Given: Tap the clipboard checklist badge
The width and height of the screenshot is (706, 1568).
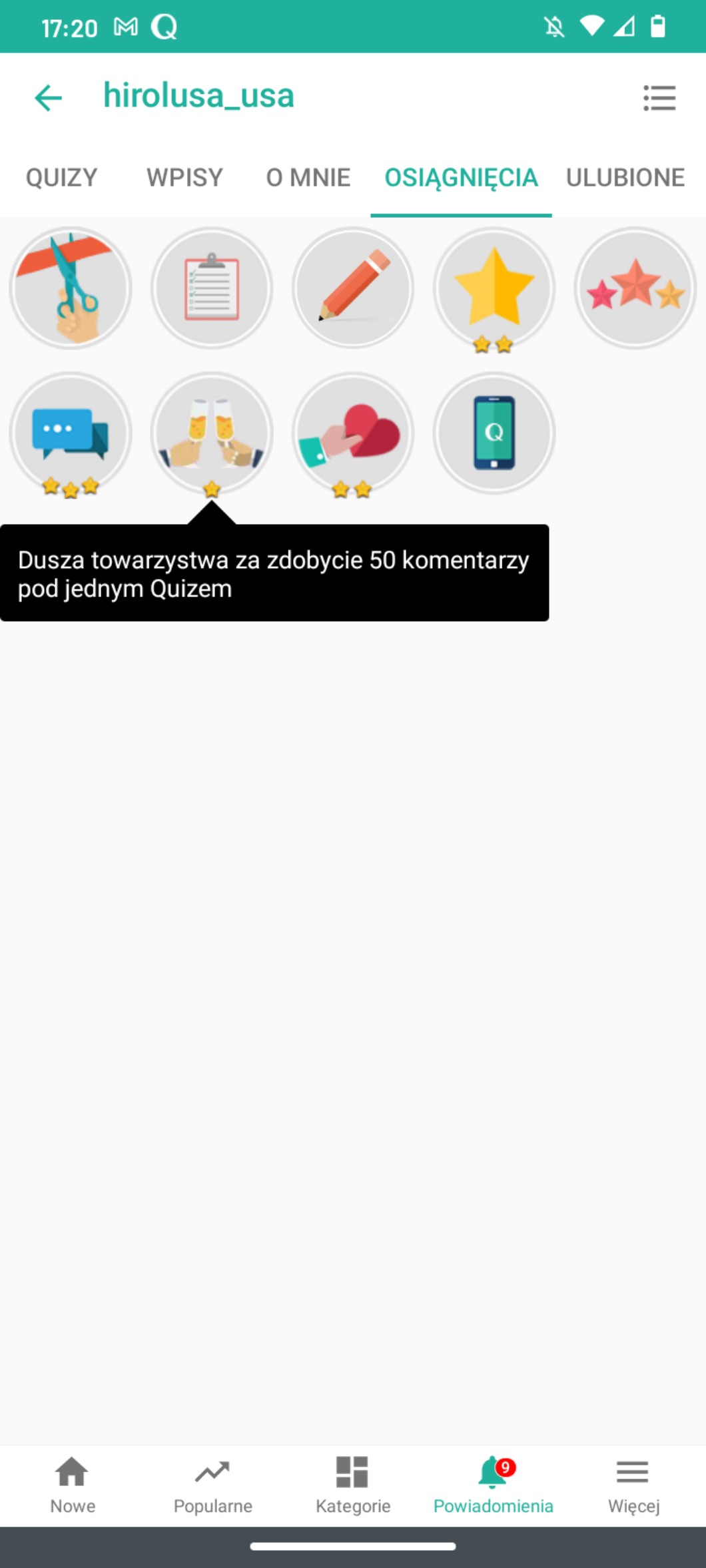Looking at the screenshot, I should 212,288.
